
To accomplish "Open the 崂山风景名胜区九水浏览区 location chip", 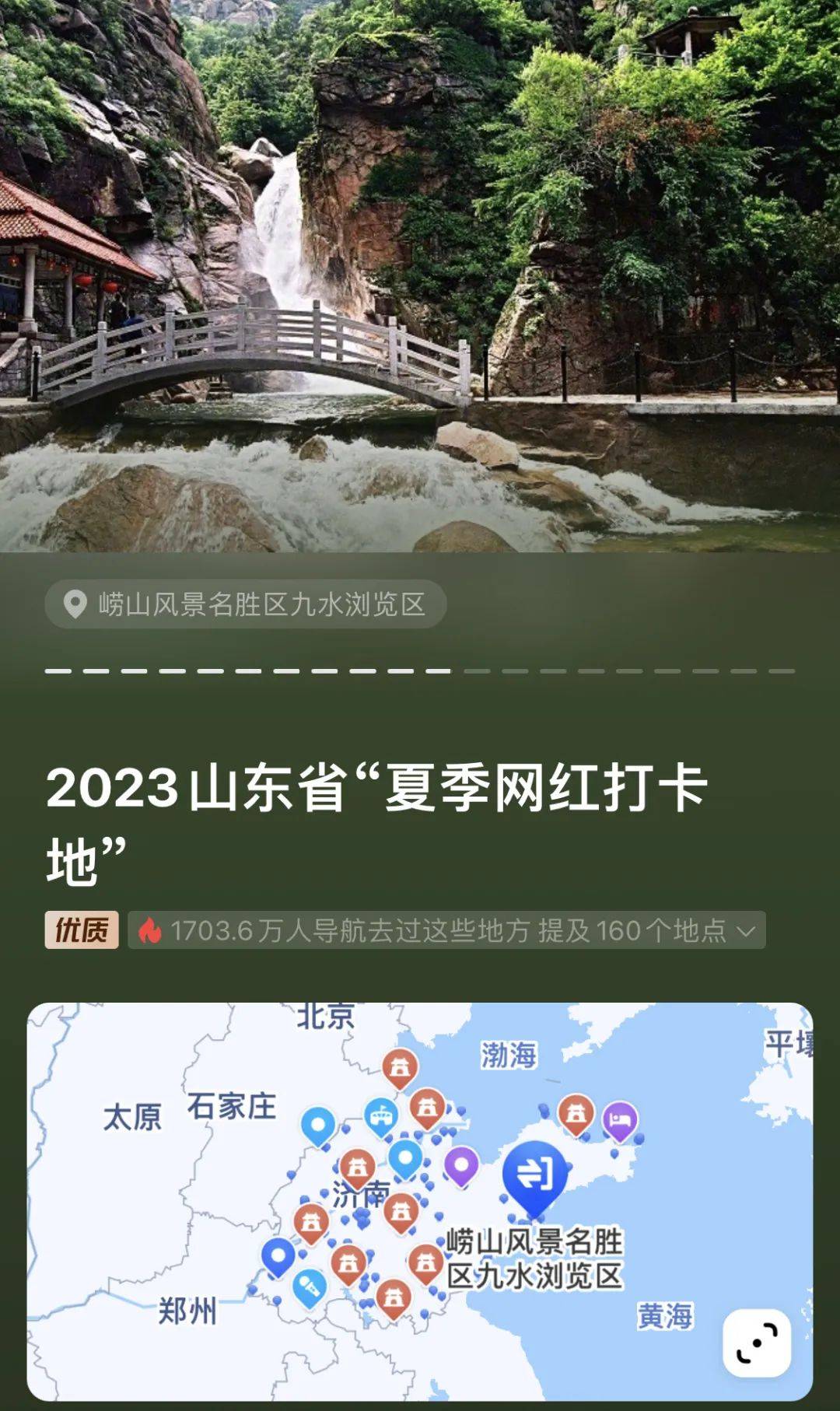I will coord(246,604).
